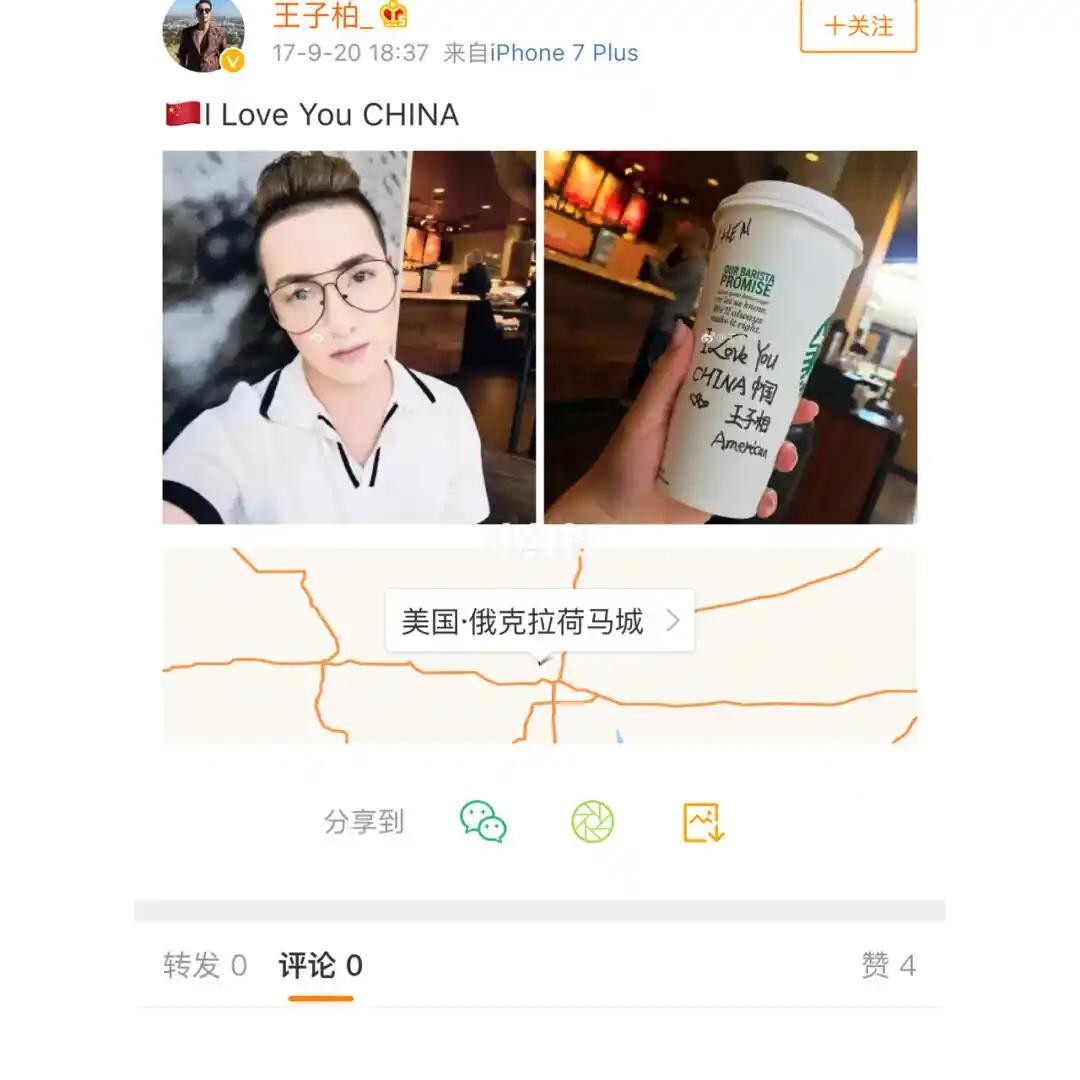Open the Starbucks cup photo

(x=730, y=337)
